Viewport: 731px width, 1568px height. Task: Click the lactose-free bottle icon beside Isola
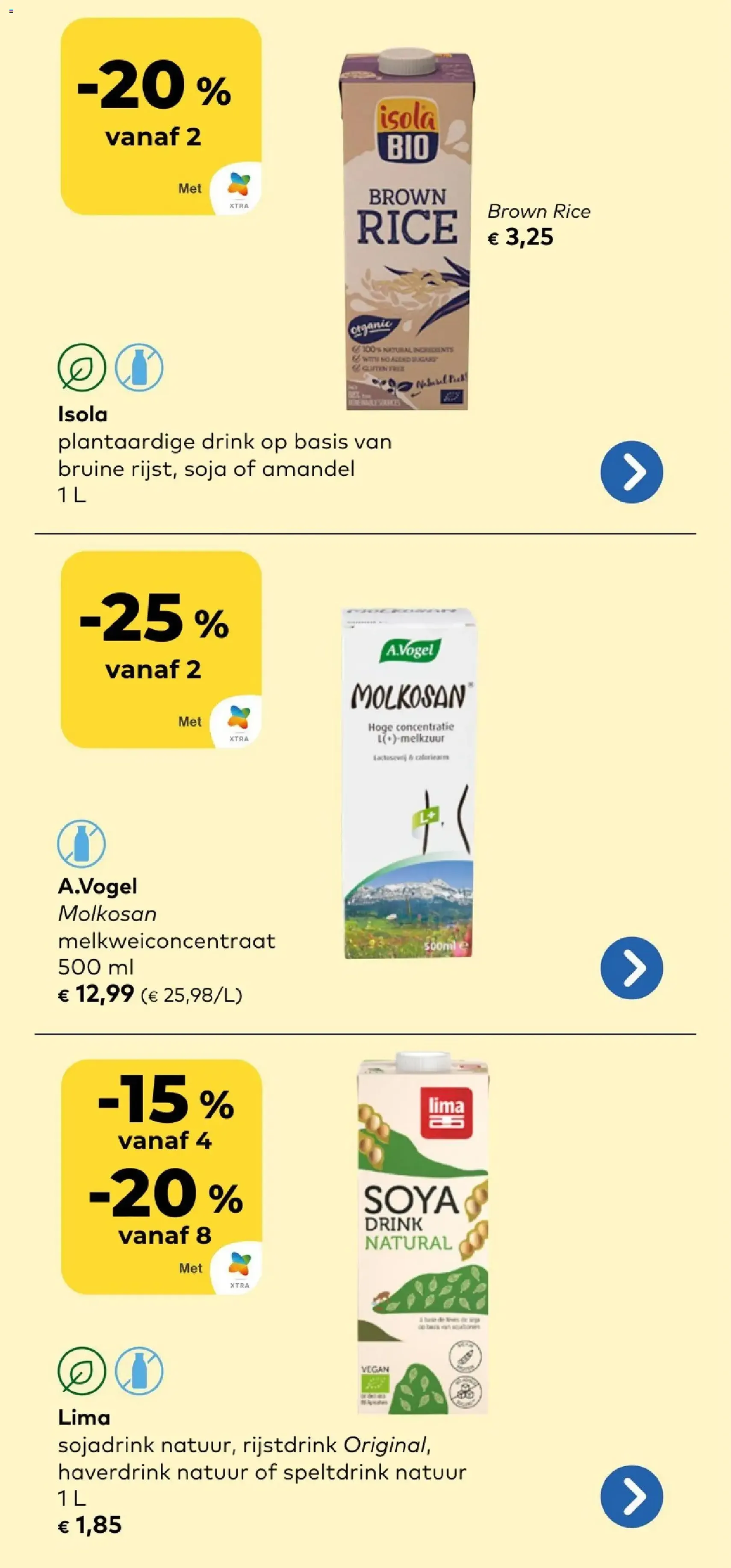pyautogui.click(x=139, y=368)
